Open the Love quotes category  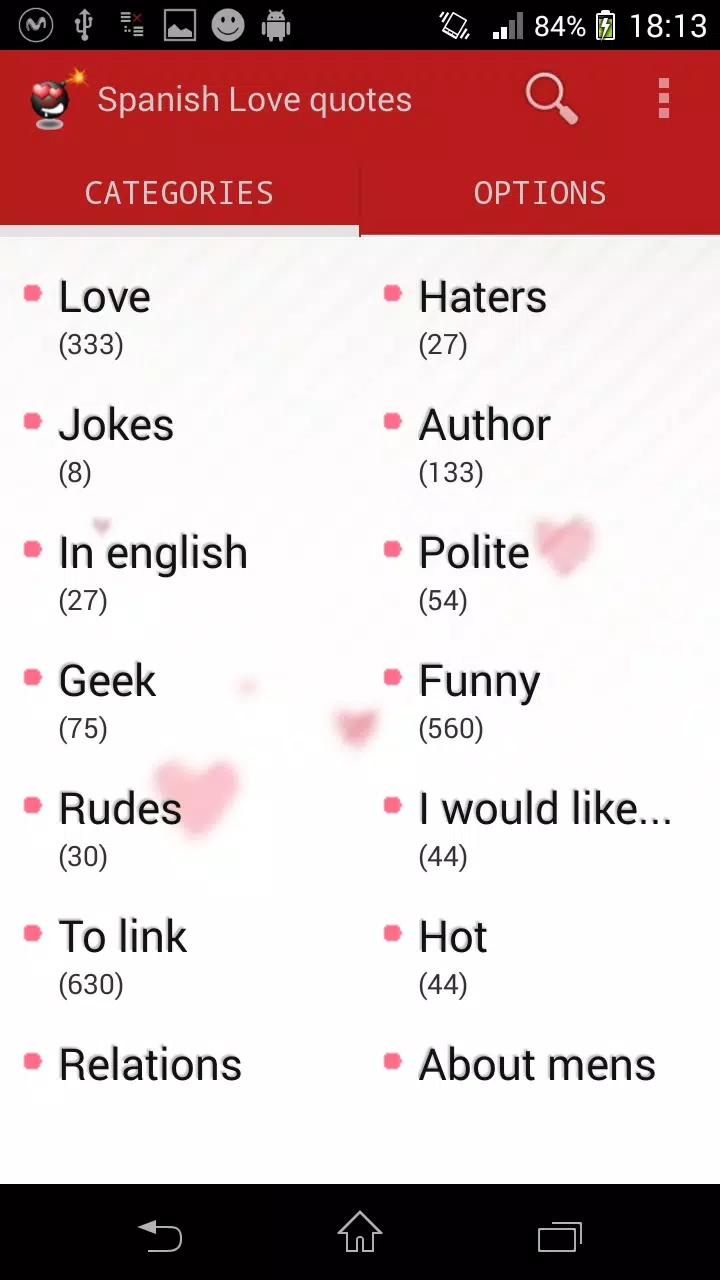104,296
